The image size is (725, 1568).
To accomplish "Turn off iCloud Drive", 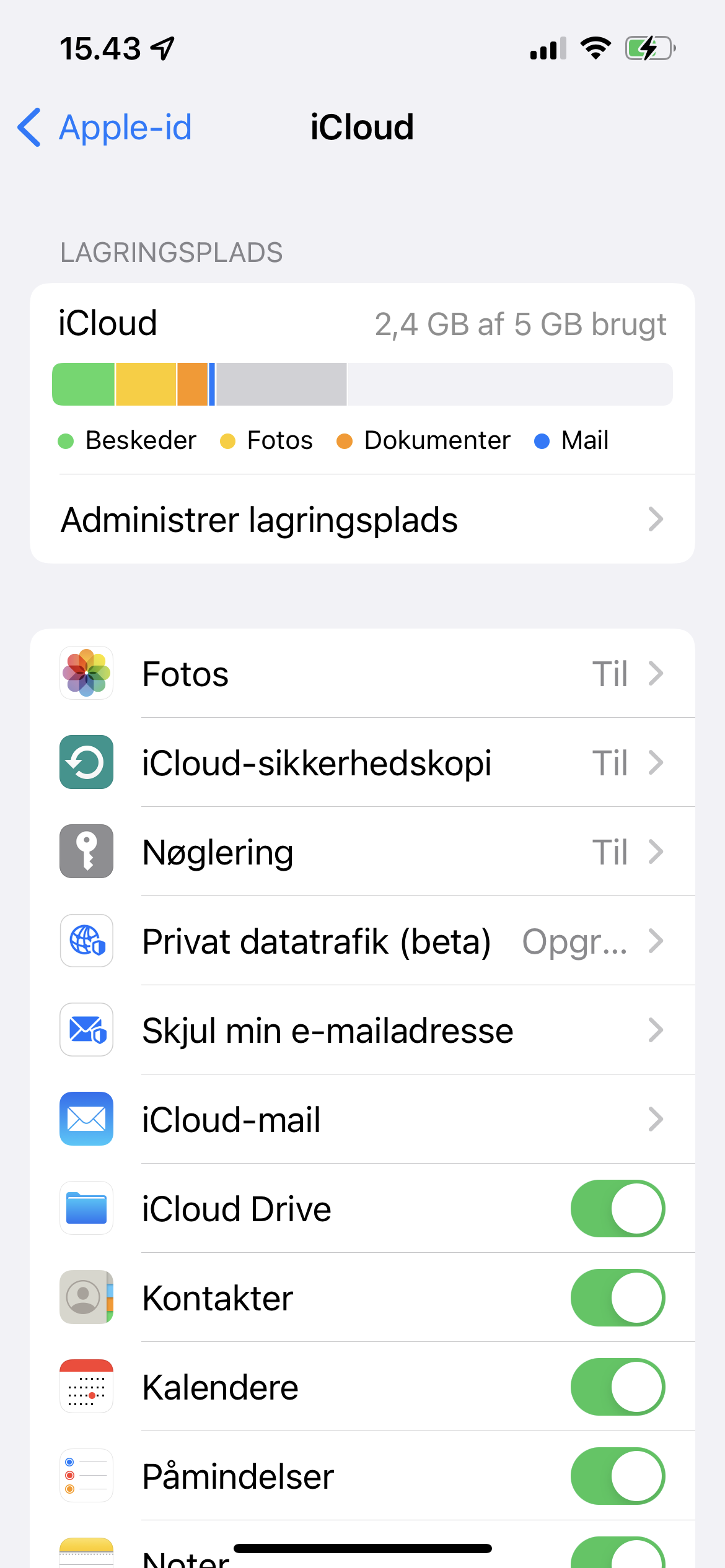I will 617,1209.
